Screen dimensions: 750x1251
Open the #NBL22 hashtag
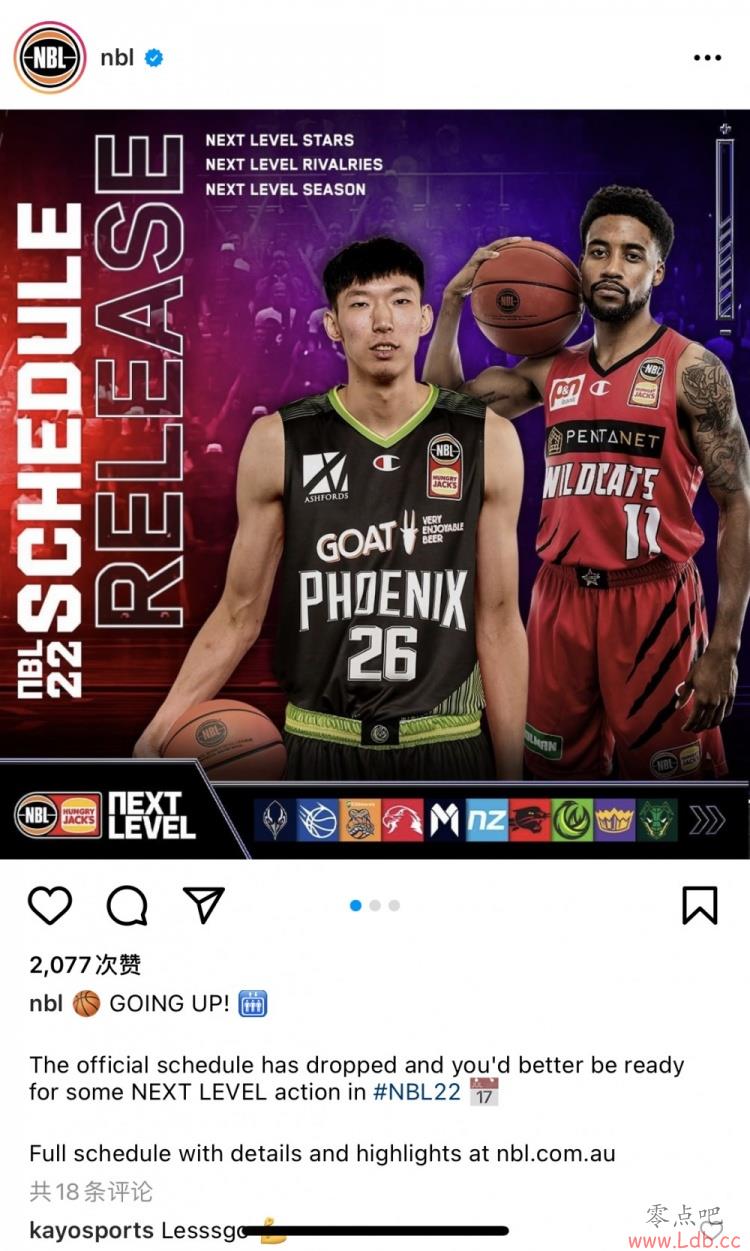click(x=416, y=1092)
